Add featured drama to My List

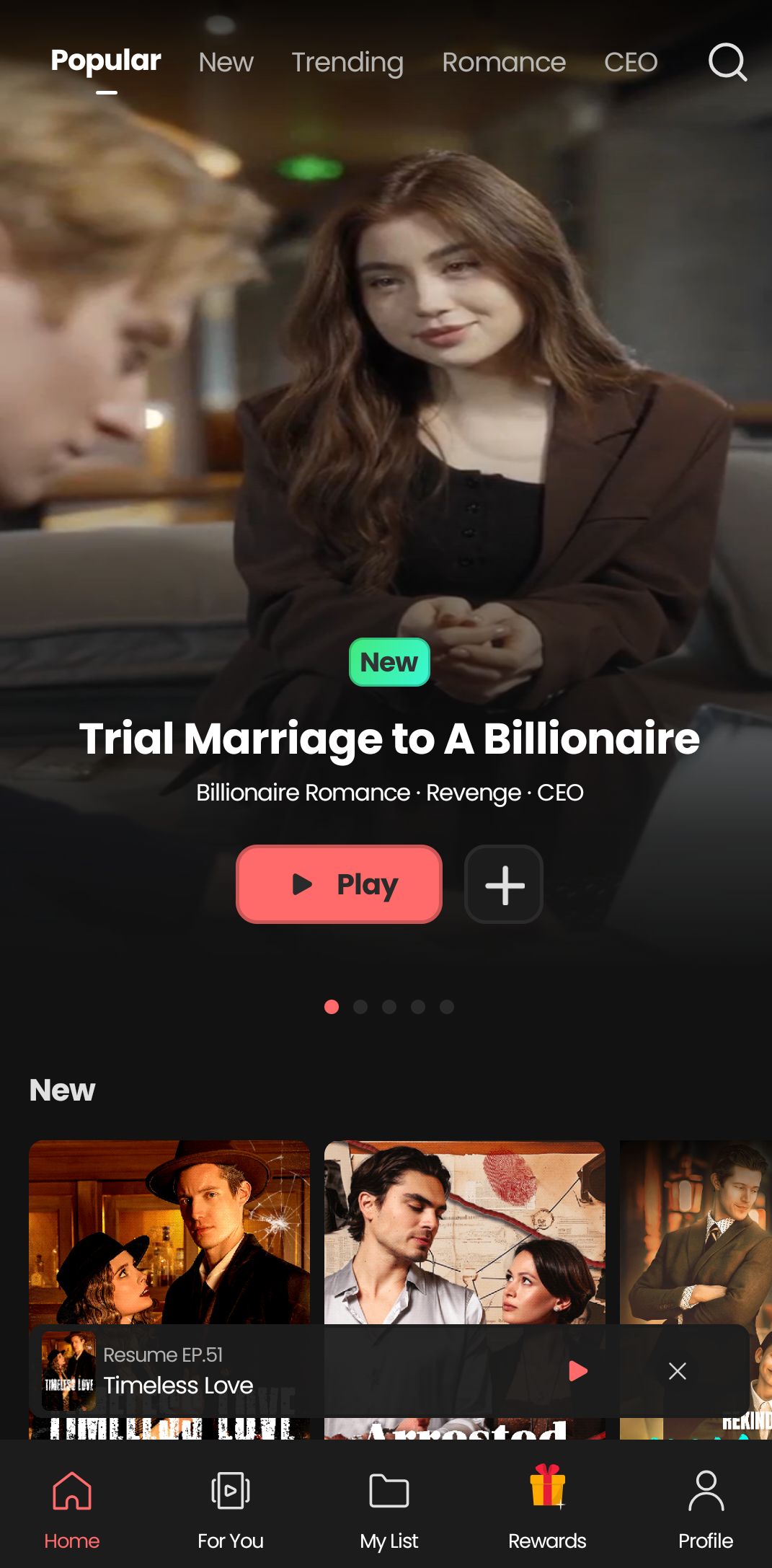[x=504, y=884]
